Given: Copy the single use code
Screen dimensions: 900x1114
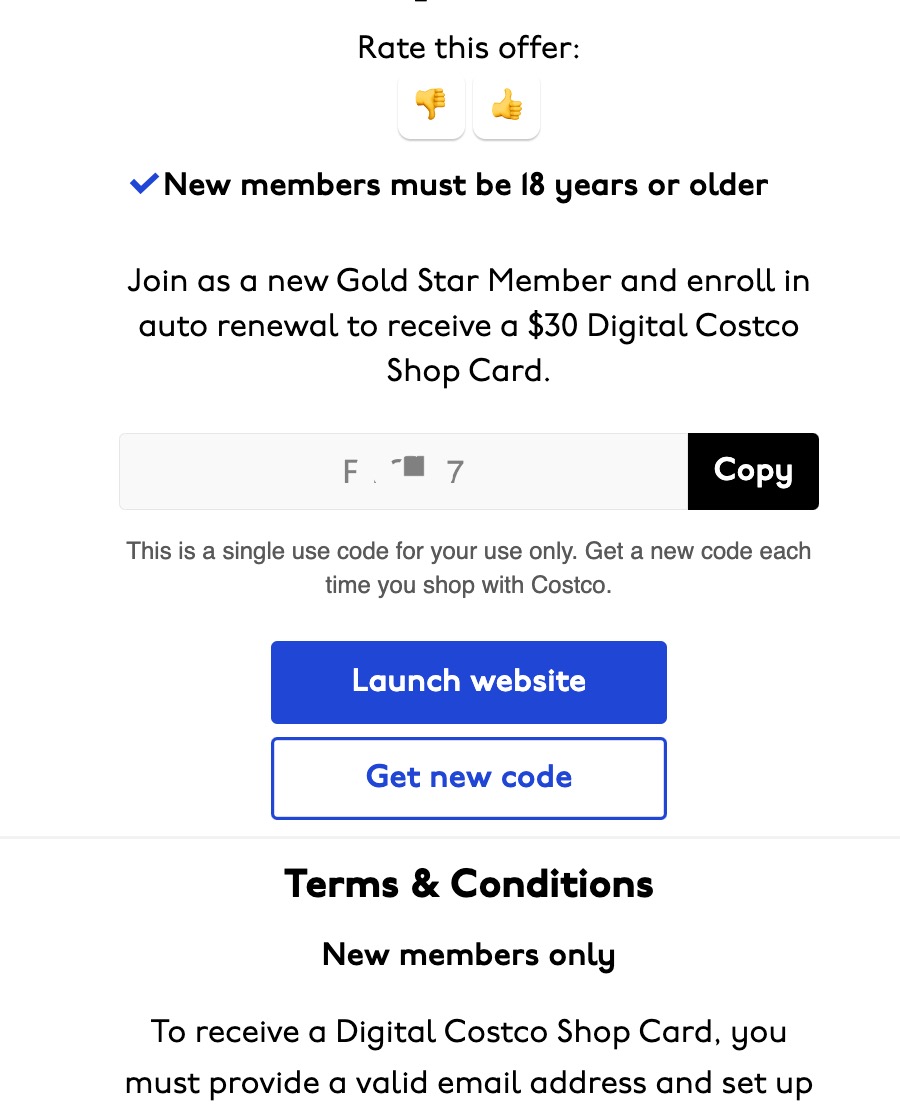Looking at the screenshot, I should pyautogui.click(x=753, y=471).
